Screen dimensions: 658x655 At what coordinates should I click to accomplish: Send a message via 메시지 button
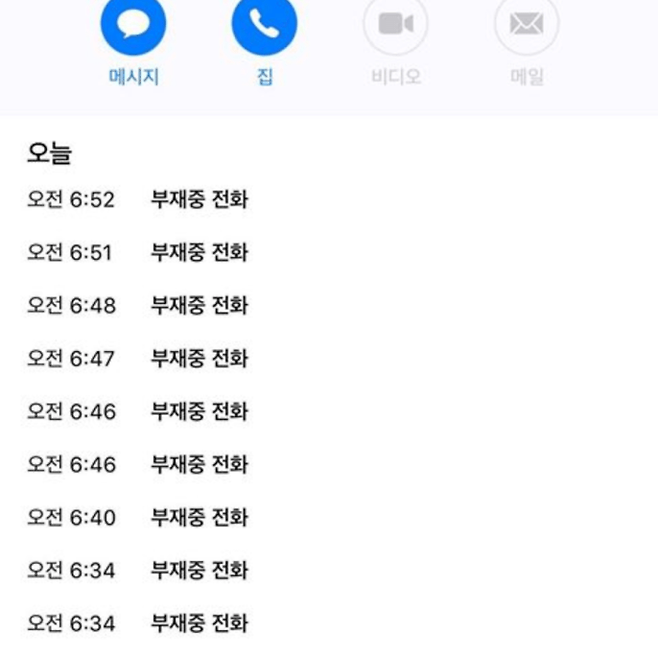point(133,26)
